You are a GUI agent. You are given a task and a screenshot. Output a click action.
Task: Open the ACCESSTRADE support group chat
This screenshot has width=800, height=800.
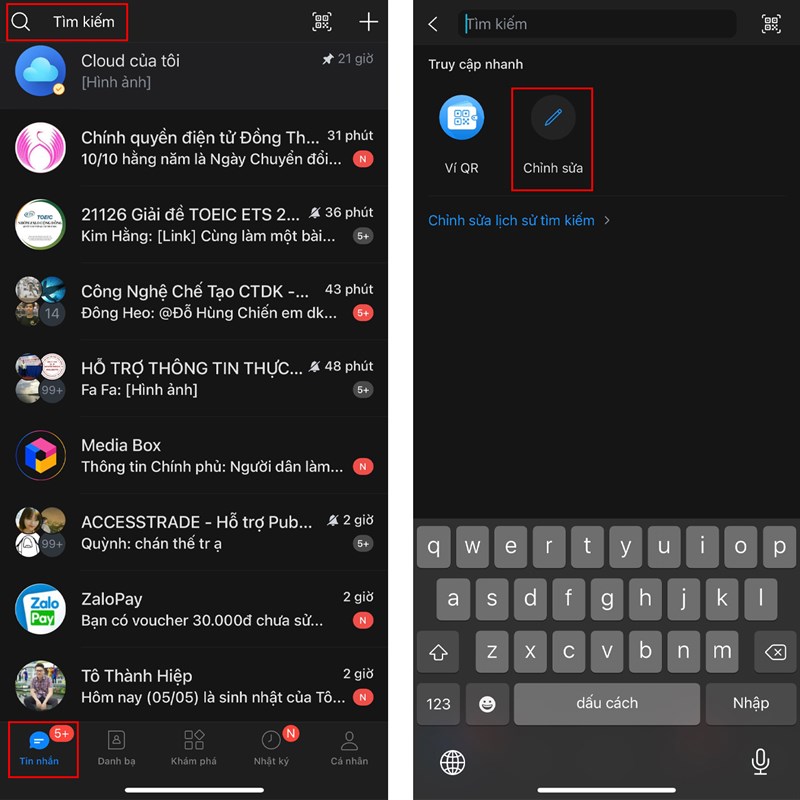click(200, 532)
